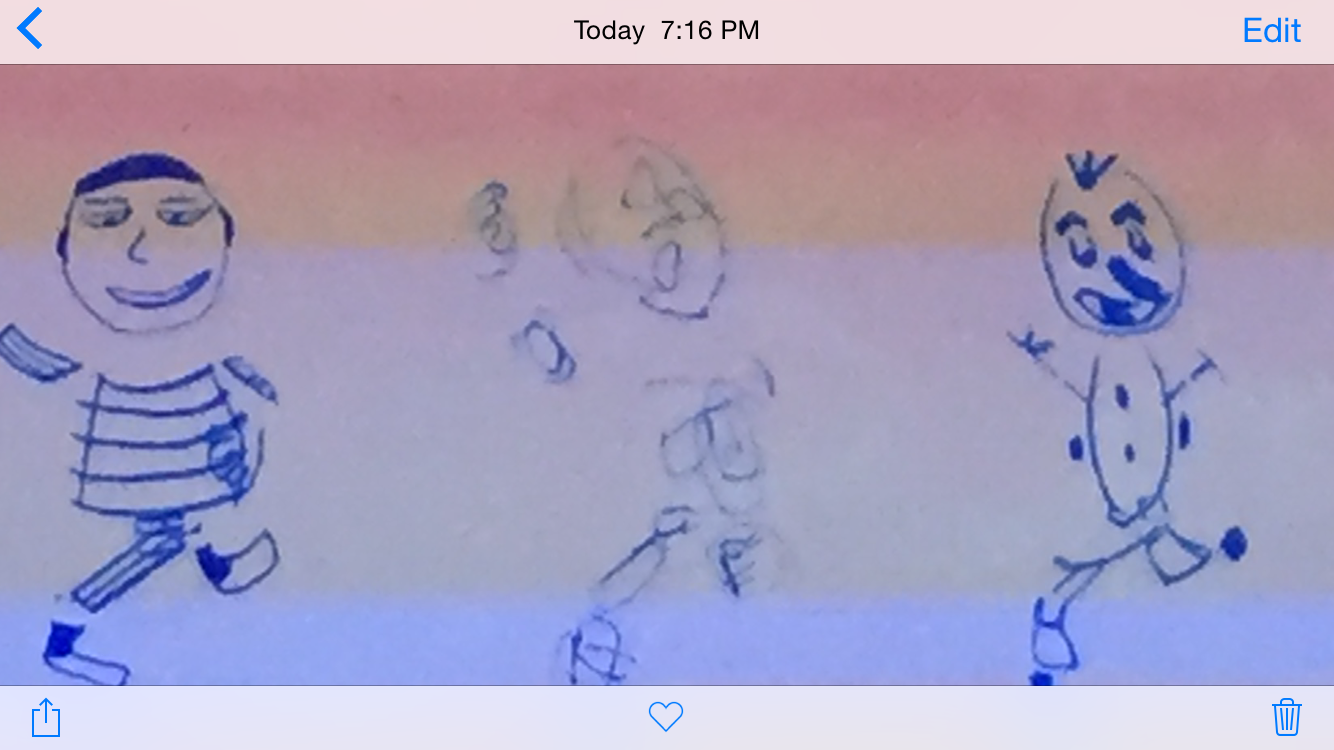
Task: Delete this photo with the trash icon
Action: 1286,717
